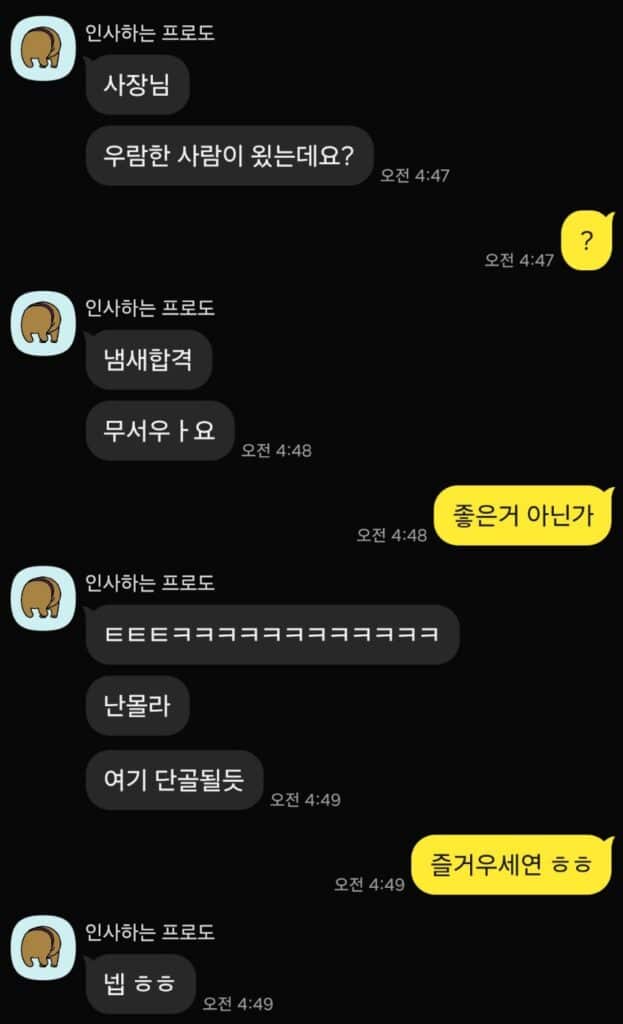Screen dimensions: 623x1024
Task: Open sender's avatar above the 사장님 message
Action: pyautogui.click(x=43, y=48)
